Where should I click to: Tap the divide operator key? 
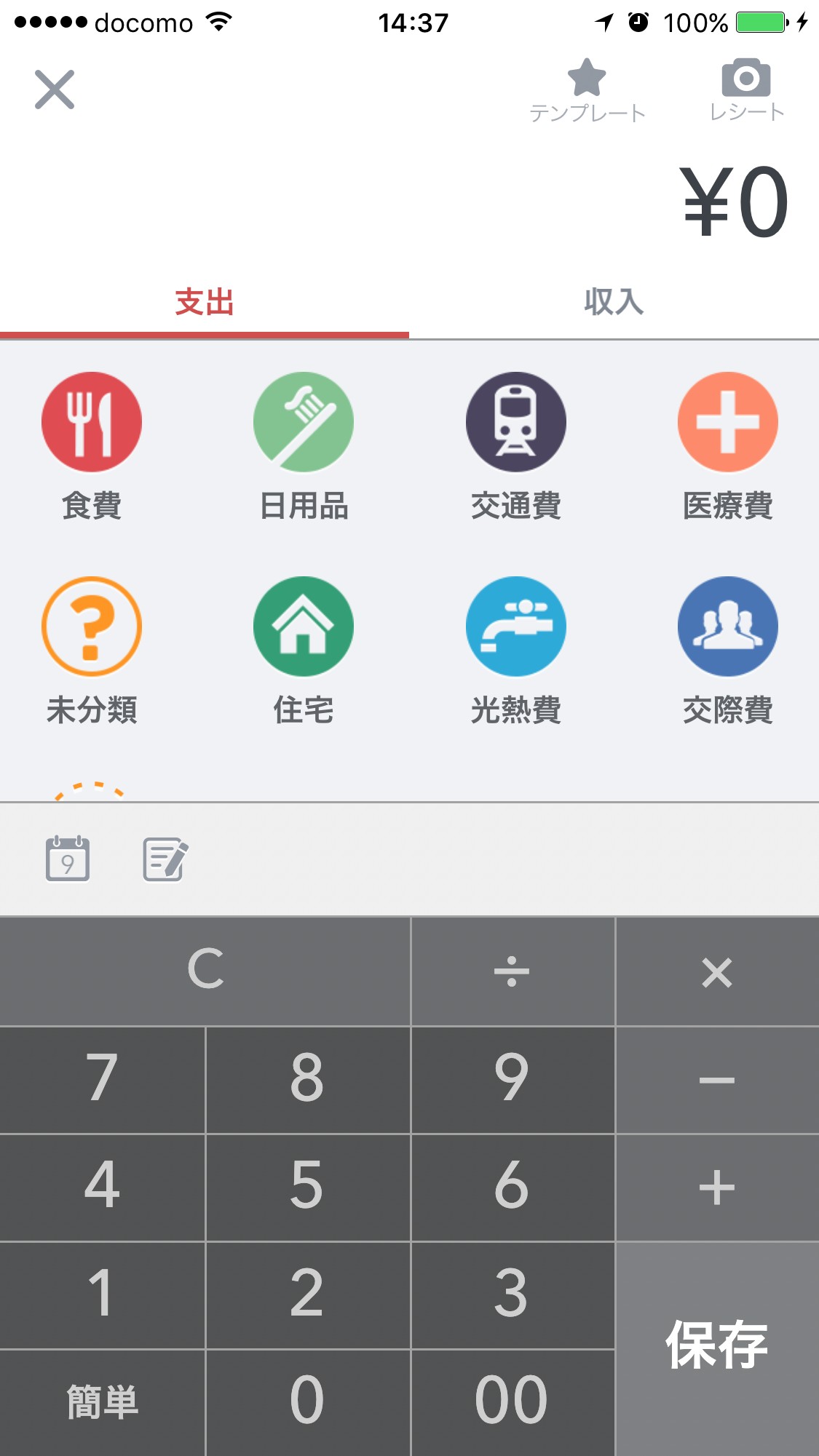pyautogui.click(x=512, y=971)
